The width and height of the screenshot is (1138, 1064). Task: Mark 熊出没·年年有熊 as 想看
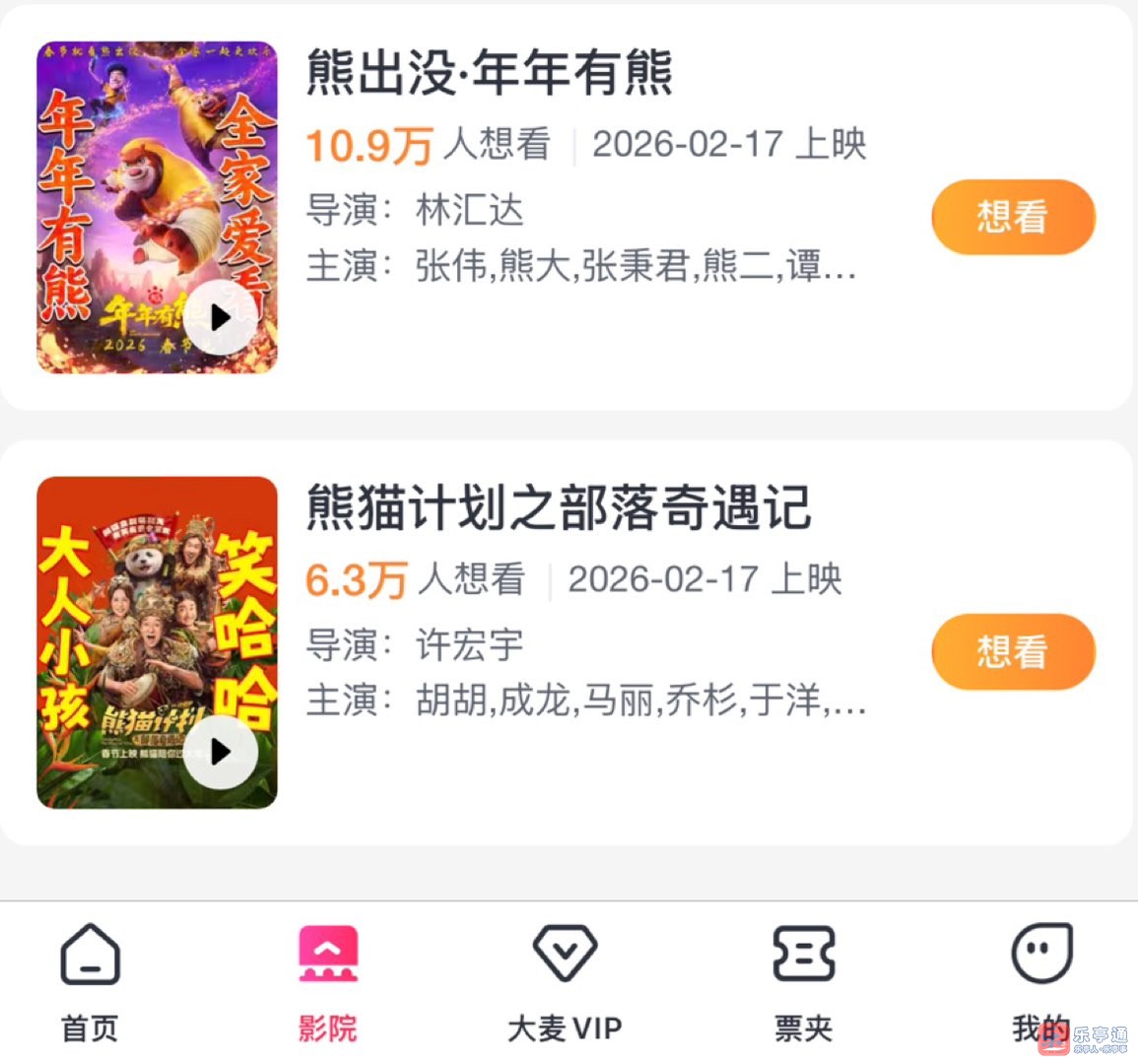(1013, 217)
